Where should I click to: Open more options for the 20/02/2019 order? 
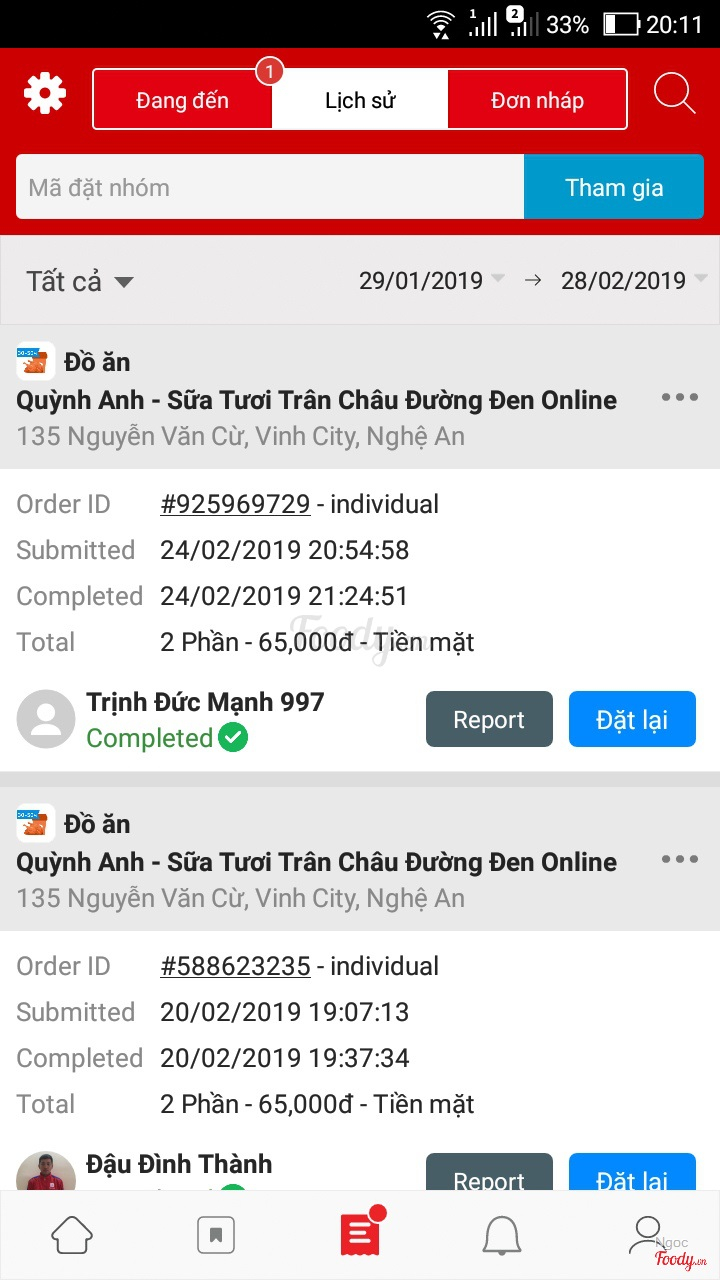[x=679, y=859]
